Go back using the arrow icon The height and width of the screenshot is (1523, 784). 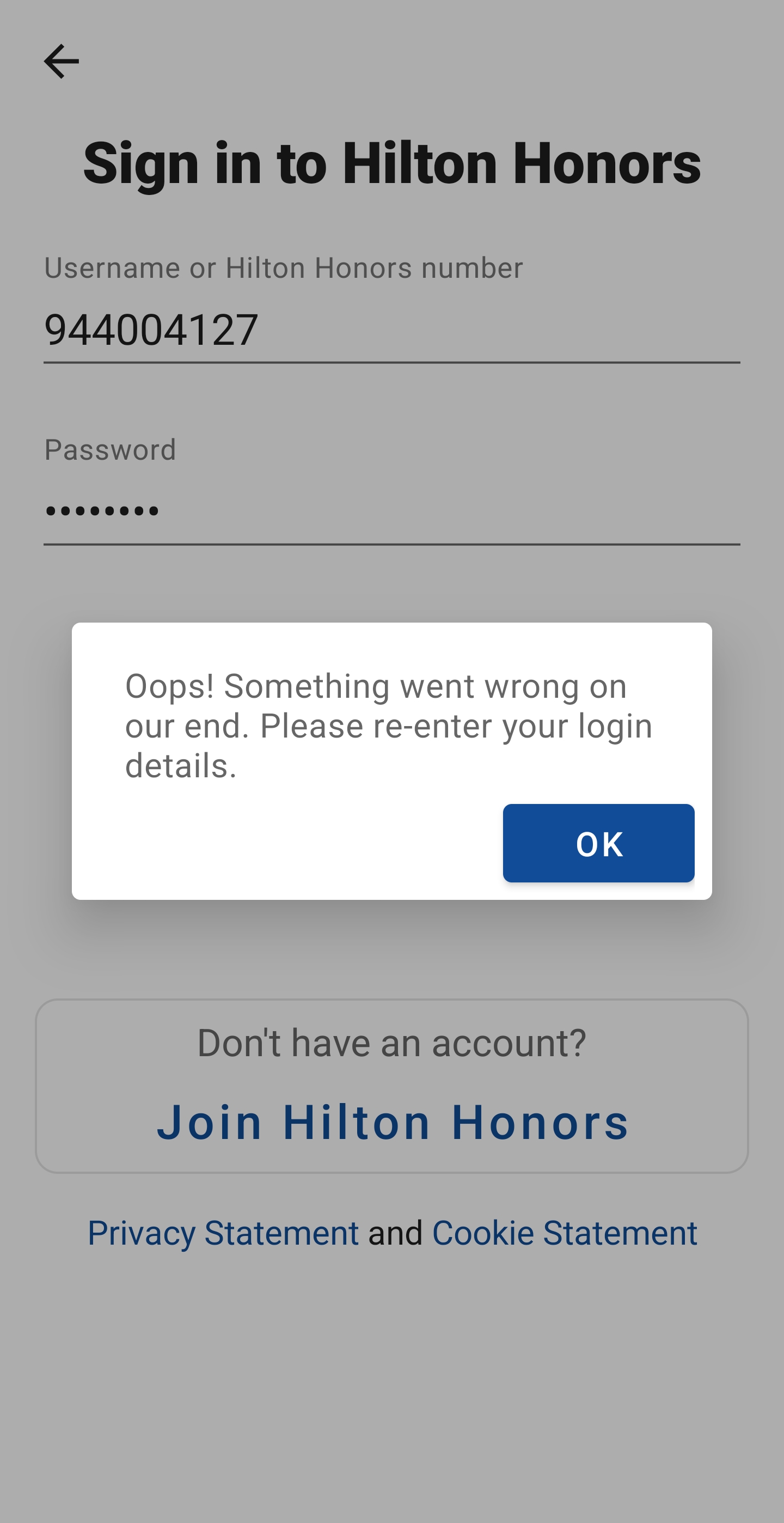(62, 62)
